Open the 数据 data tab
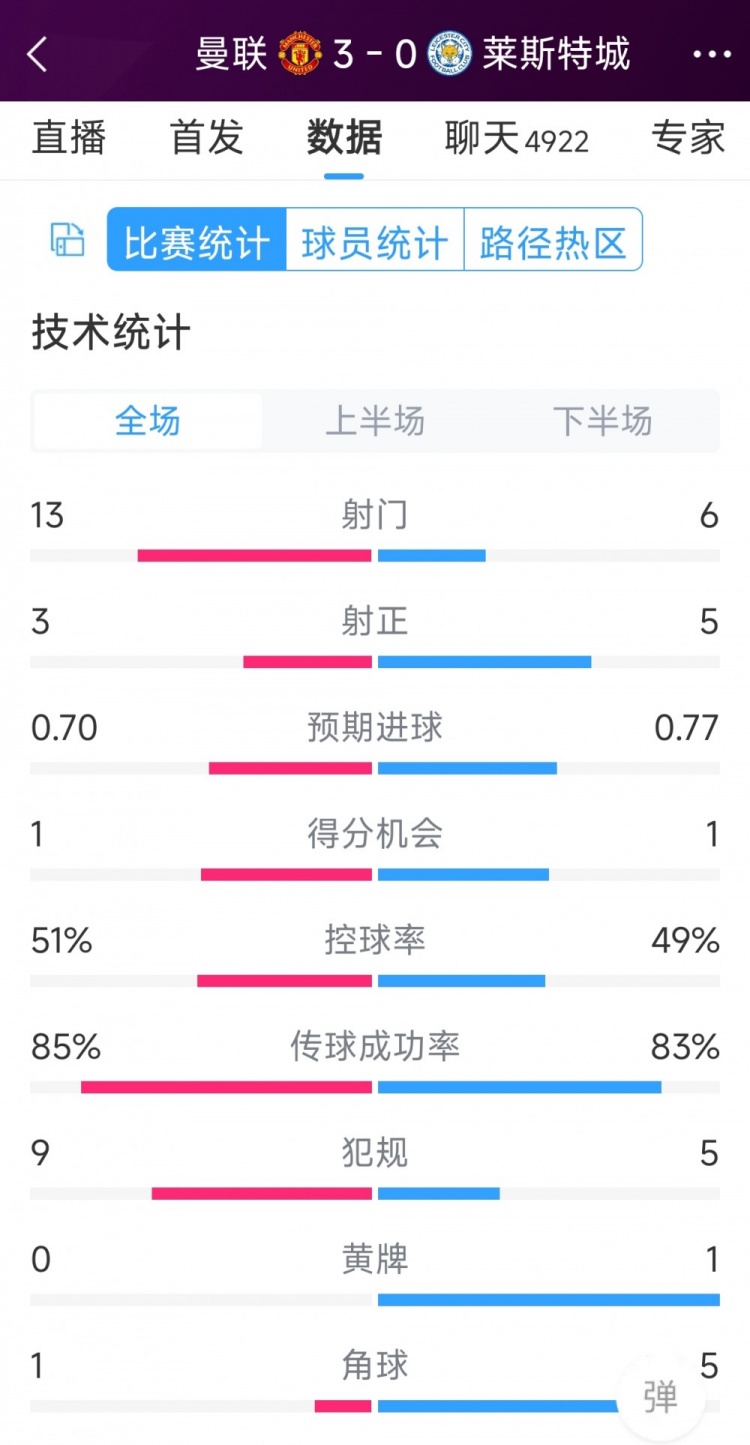The height and width of the screenshot is (1445, 750). coord(343,139)
